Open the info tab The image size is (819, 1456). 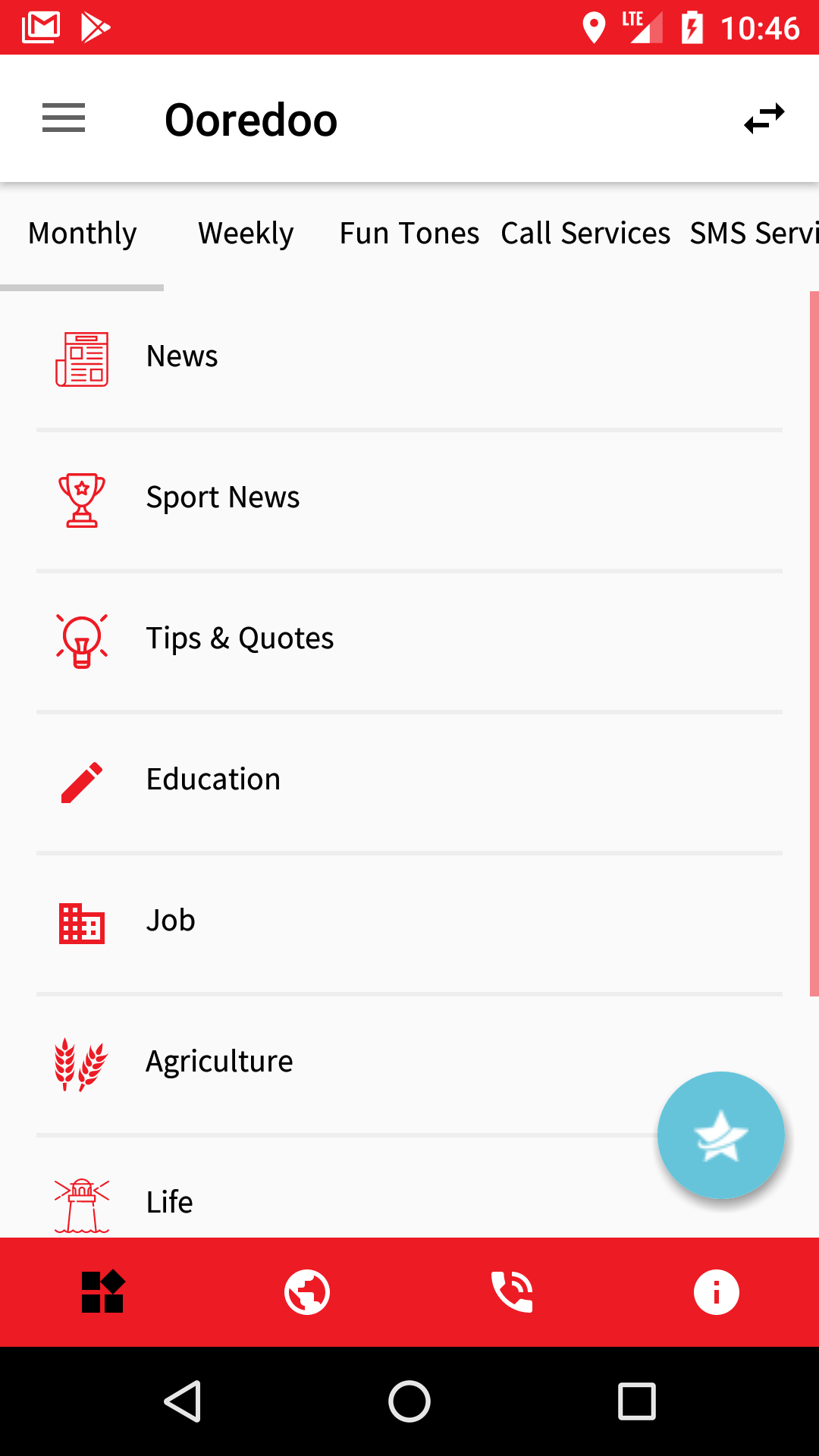coord(717,1291)
